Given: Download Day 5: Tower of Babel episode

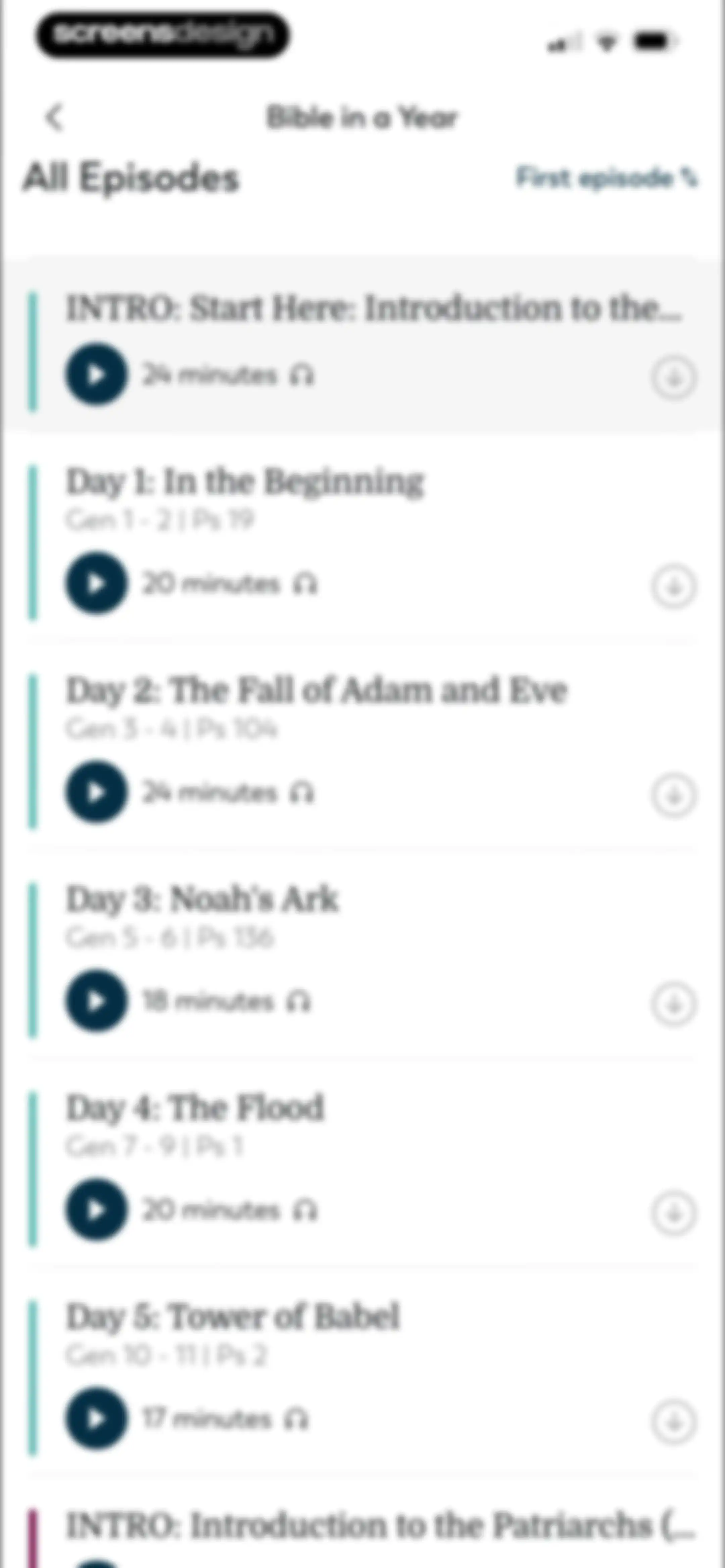Looking at the screenshot, I should click(673, 1422).
